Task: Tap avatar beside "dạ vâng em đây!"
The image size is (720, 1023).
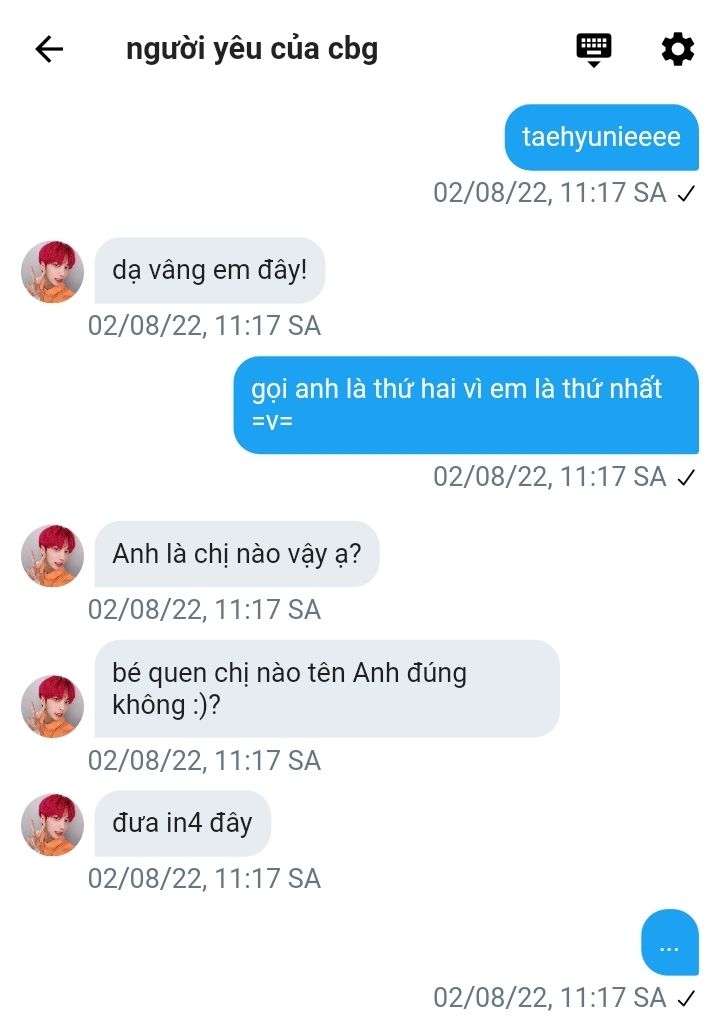Action: (x=52, y=271)
